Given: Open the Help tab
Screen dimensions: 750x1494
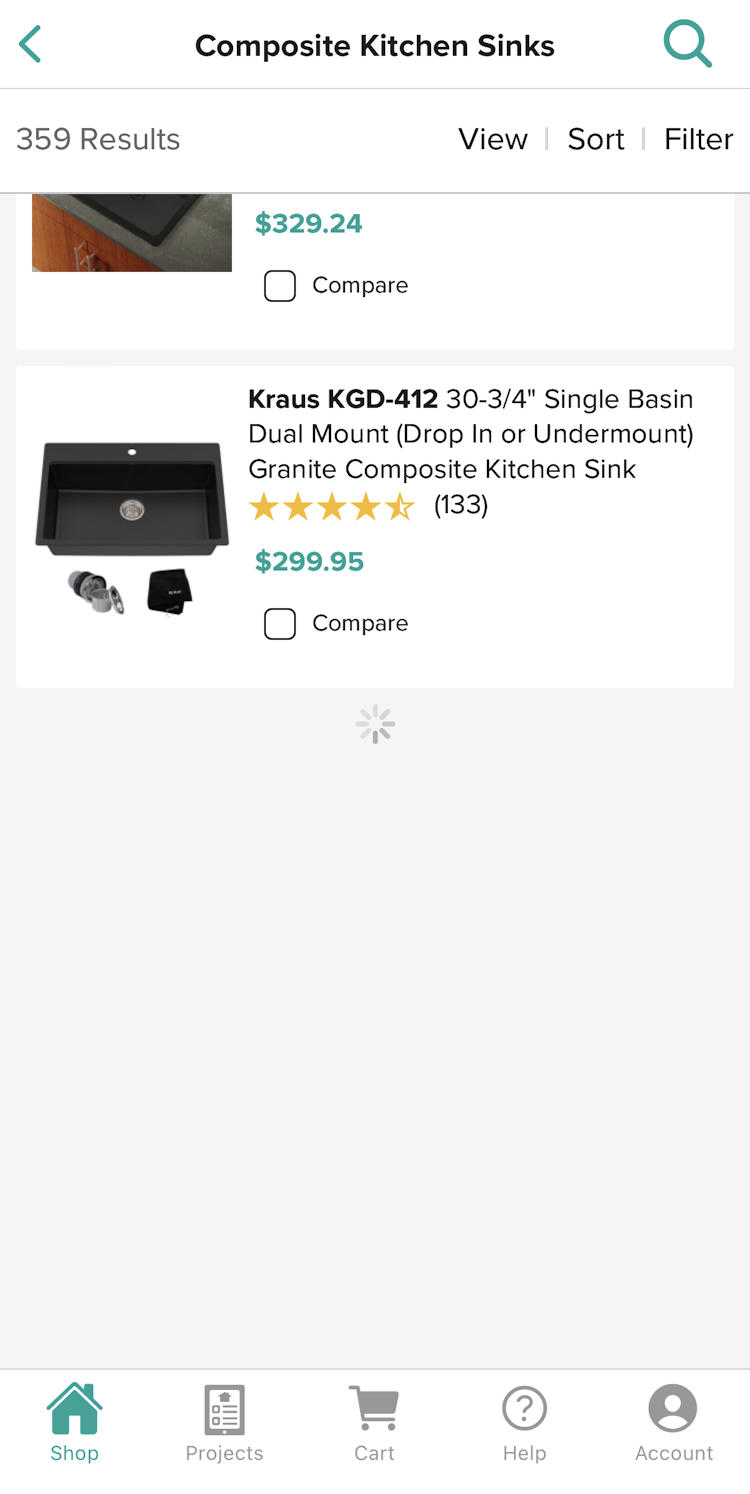Looking at the screenshot, I should (x=524, y=1423).
